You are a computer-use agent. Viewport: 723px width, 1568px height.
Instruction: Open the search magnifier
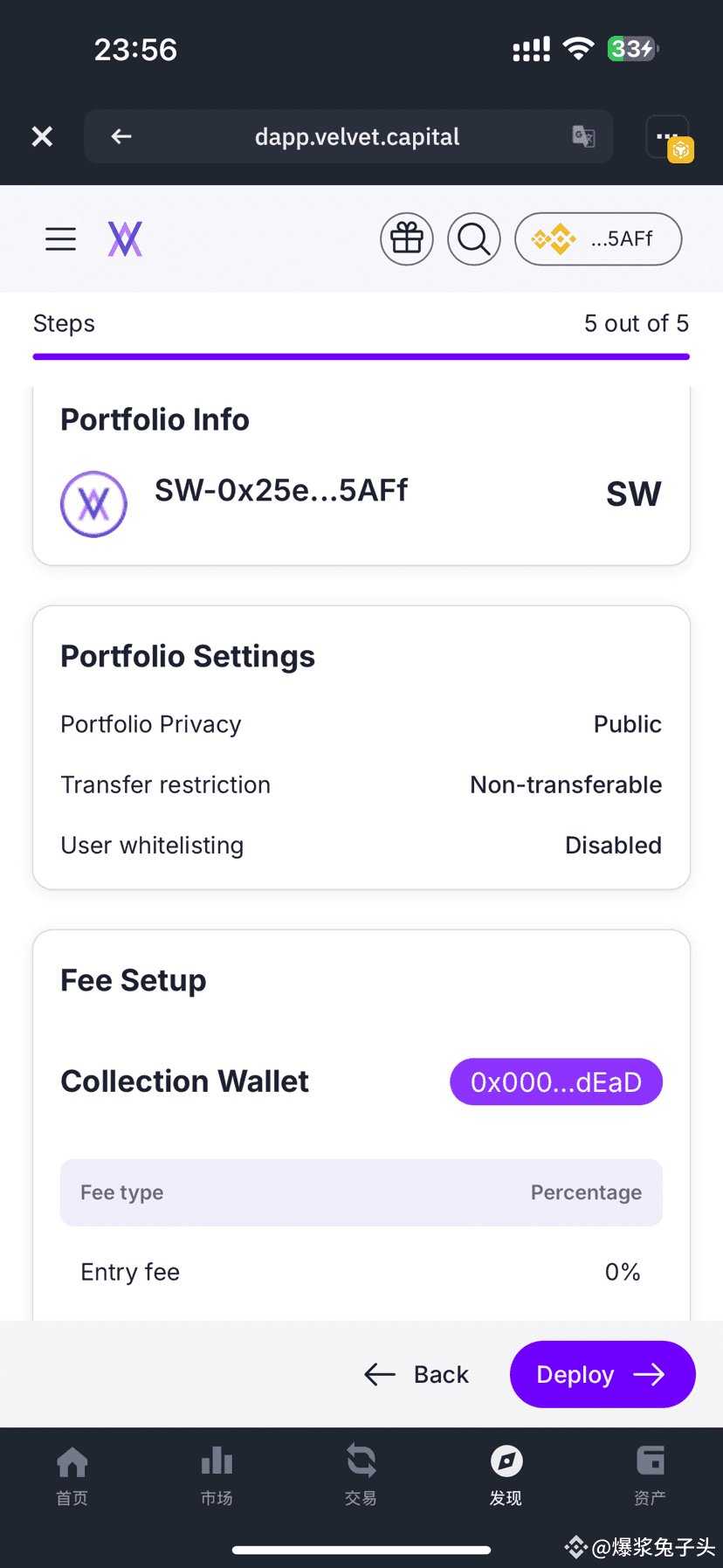tap(474, 238)
